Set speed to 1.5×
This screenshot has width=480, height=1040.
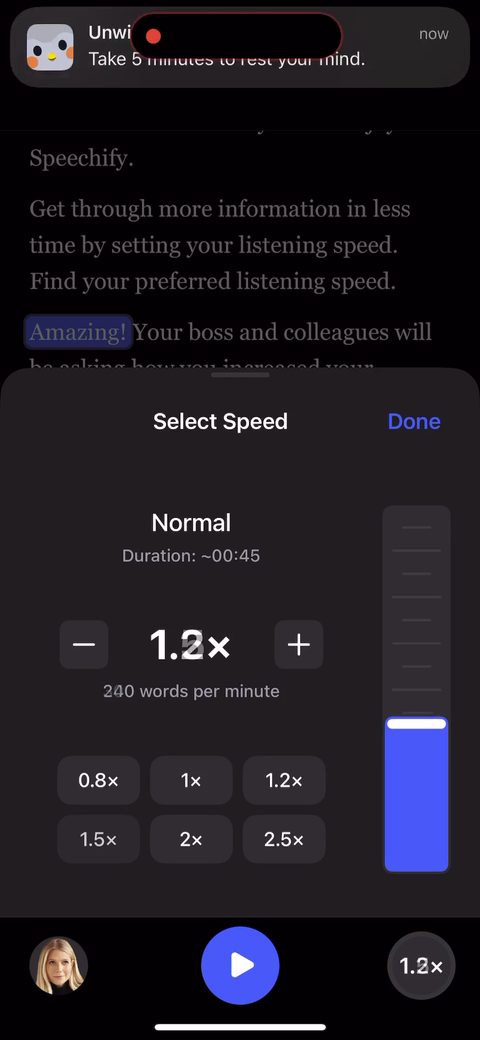coord(98,840)
